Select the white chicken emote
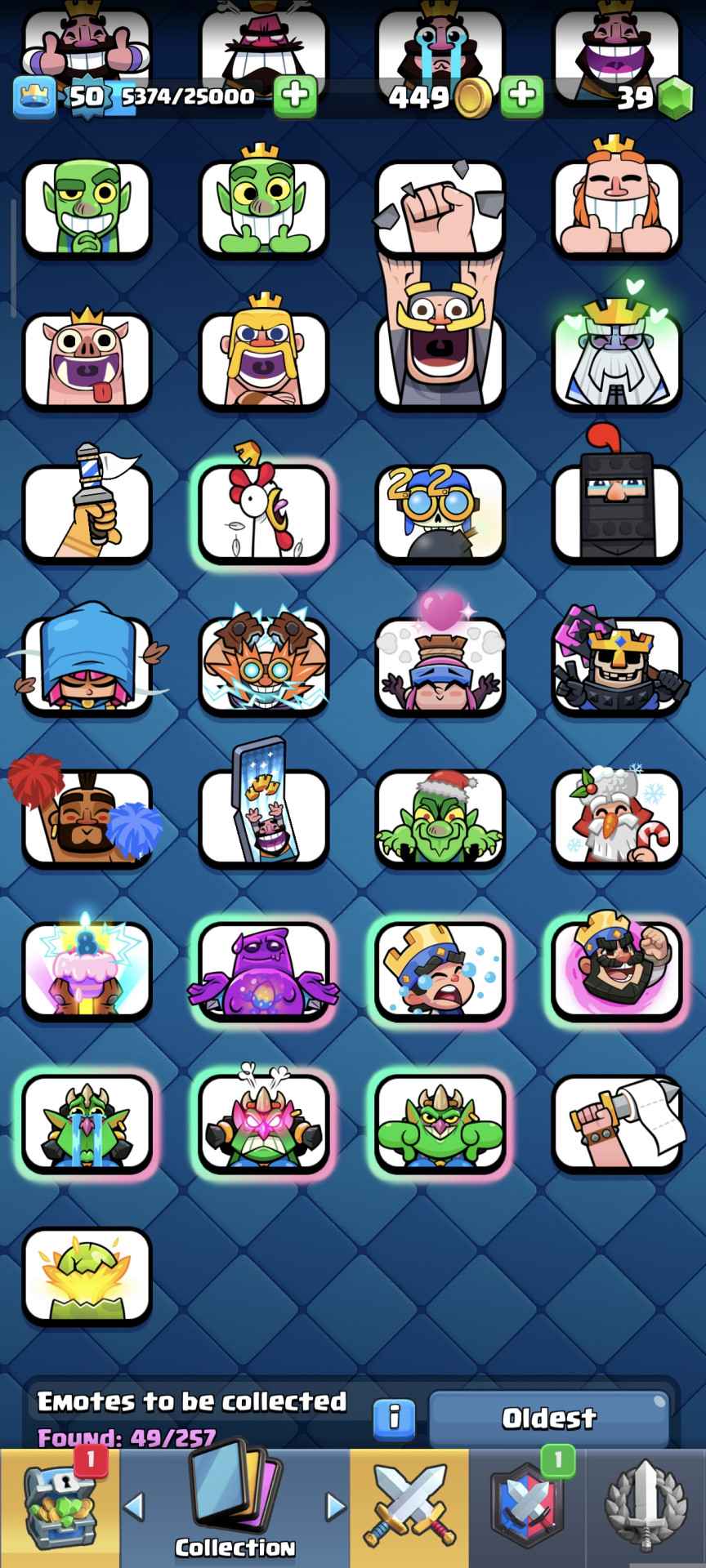This screenshot has width=706, height=1568. [x=263, y=513]
